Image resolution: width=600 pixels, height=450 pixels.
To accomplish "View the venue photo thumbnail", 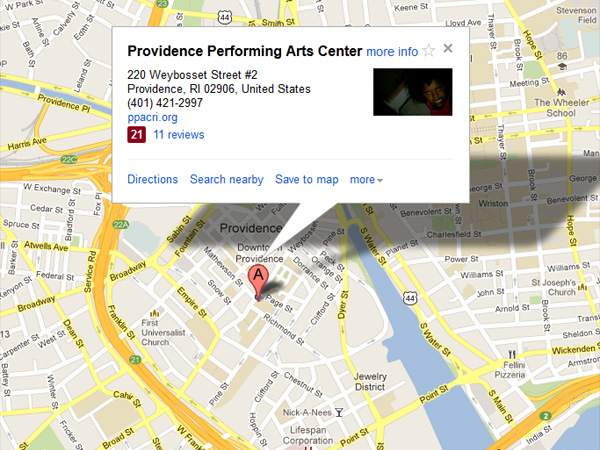I will pyautogui.click(x=412, y=92).
